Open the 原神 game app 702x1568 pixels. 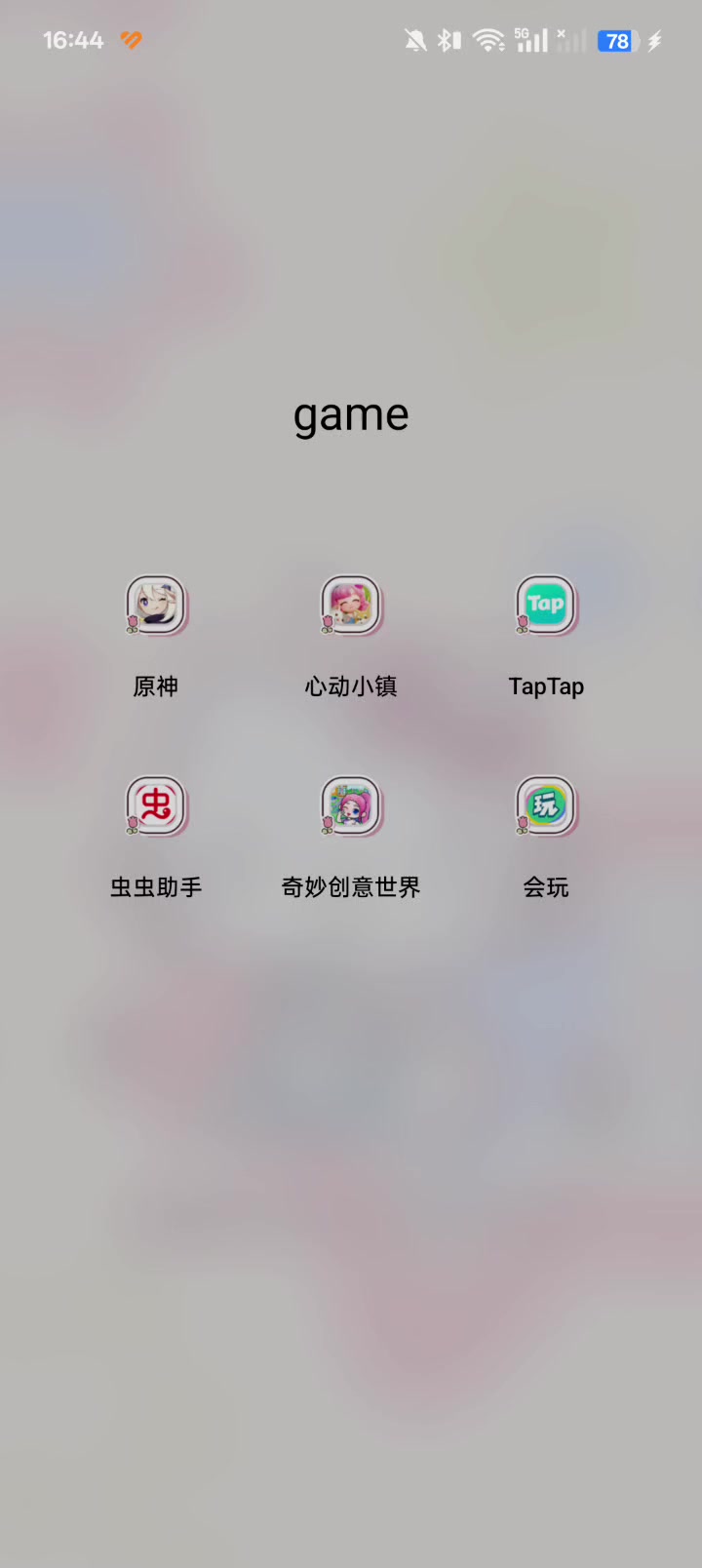tap(156, 606)
